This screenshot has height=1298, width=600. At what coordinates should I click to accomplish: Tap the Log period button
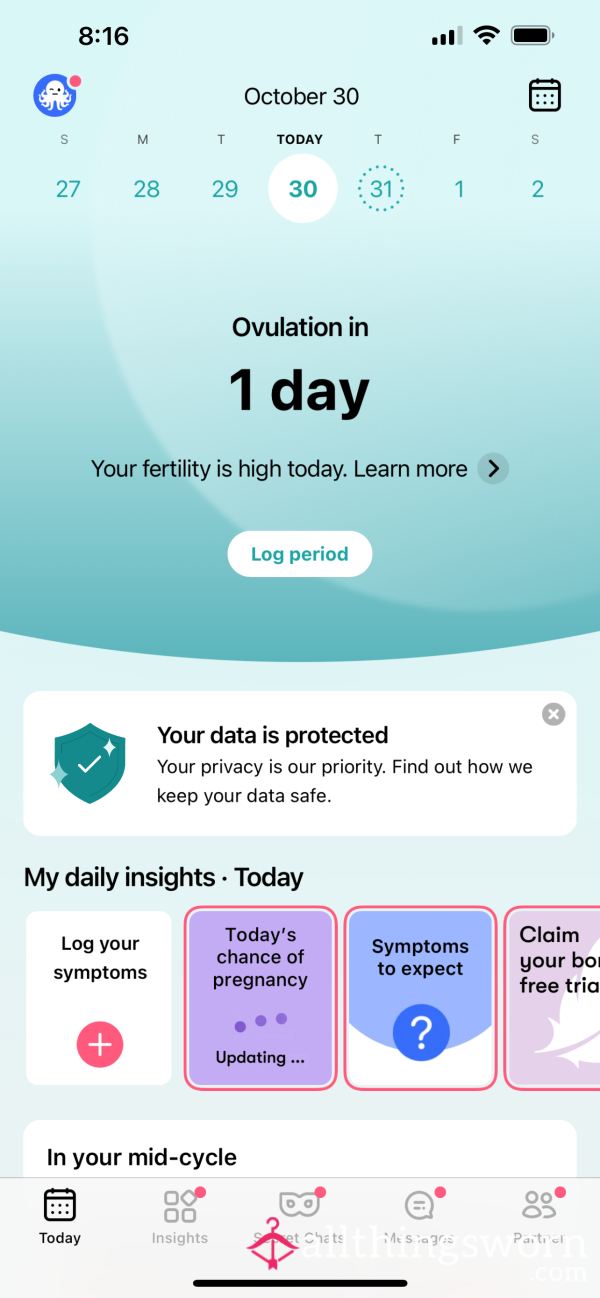[300, 554]
